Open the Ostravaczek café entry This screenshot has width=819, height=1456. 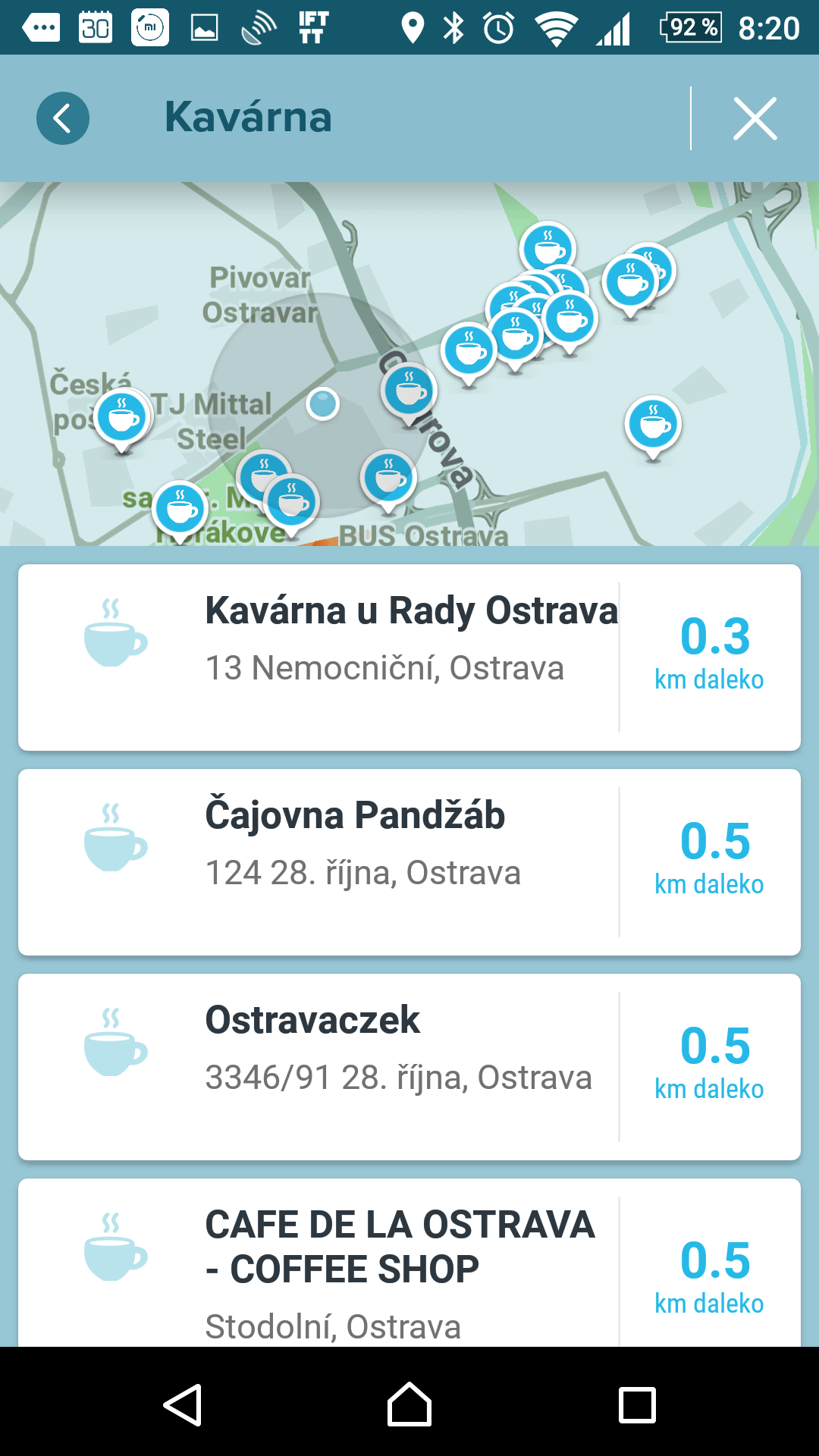point(409,1067)
